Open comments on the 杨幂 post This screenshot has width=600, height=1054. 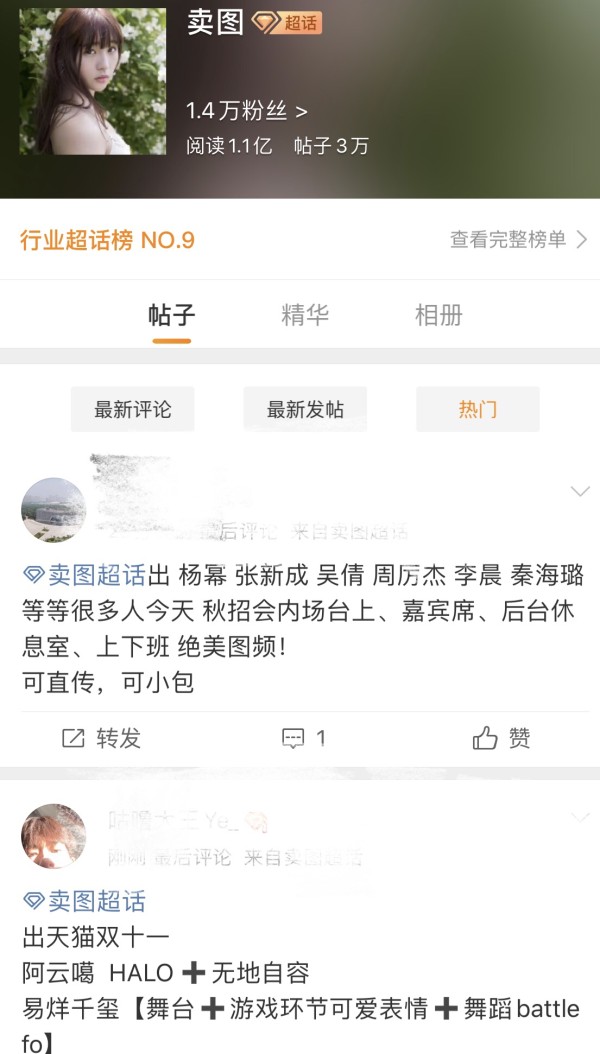click(305, 738)
